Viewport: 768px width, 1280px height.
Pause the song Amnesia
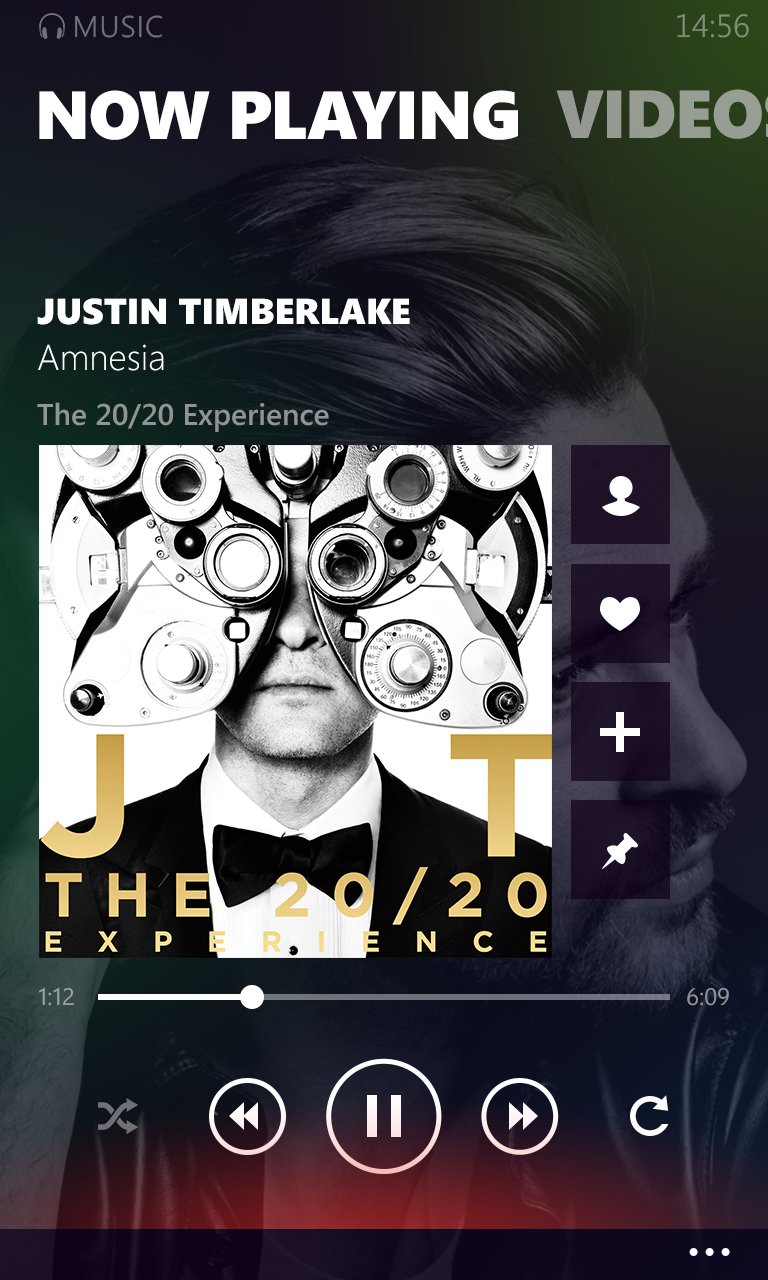pyautogui.click(x=384, y=1115)
